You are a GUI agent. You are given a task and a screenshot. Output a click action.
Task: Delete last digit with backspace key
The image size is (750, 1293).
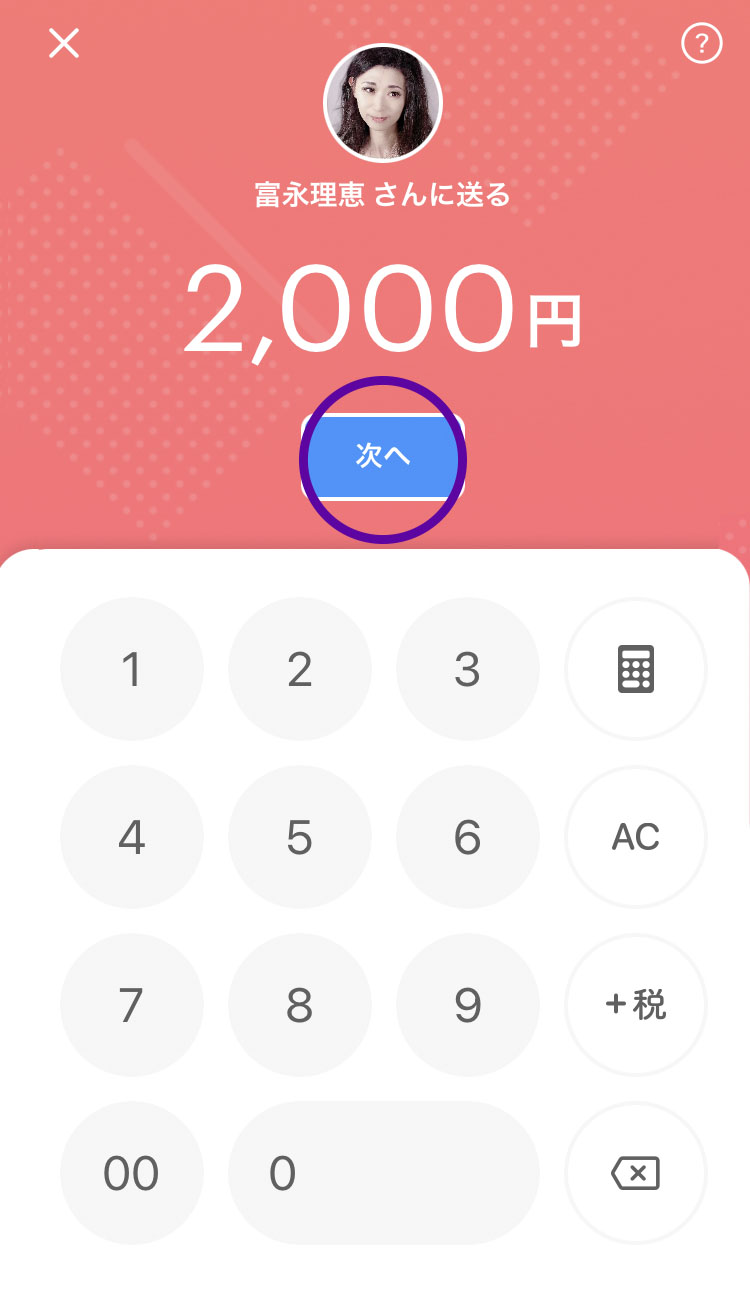click(x=636, y=1174)
